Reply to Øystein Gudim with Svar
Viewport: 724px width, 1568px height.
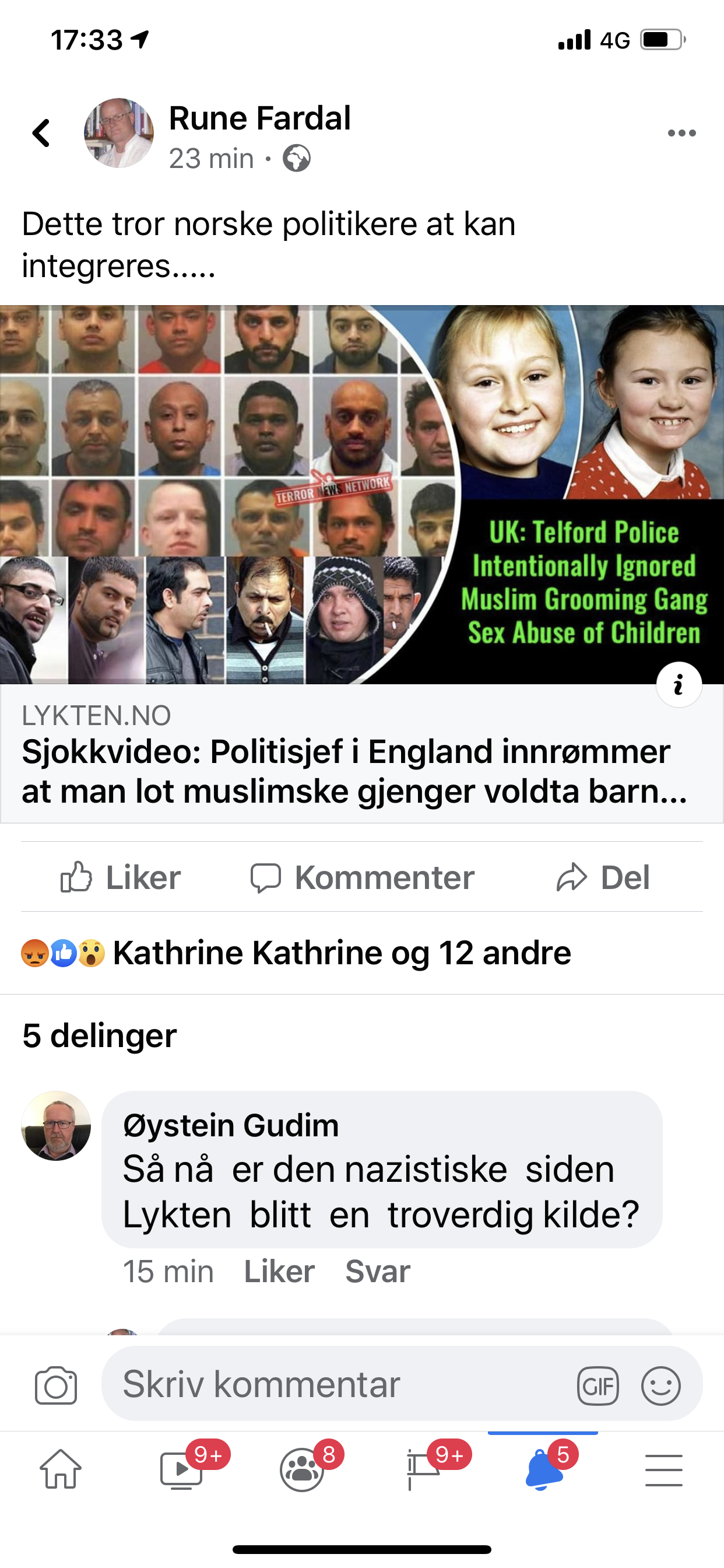coord(377,1272)
